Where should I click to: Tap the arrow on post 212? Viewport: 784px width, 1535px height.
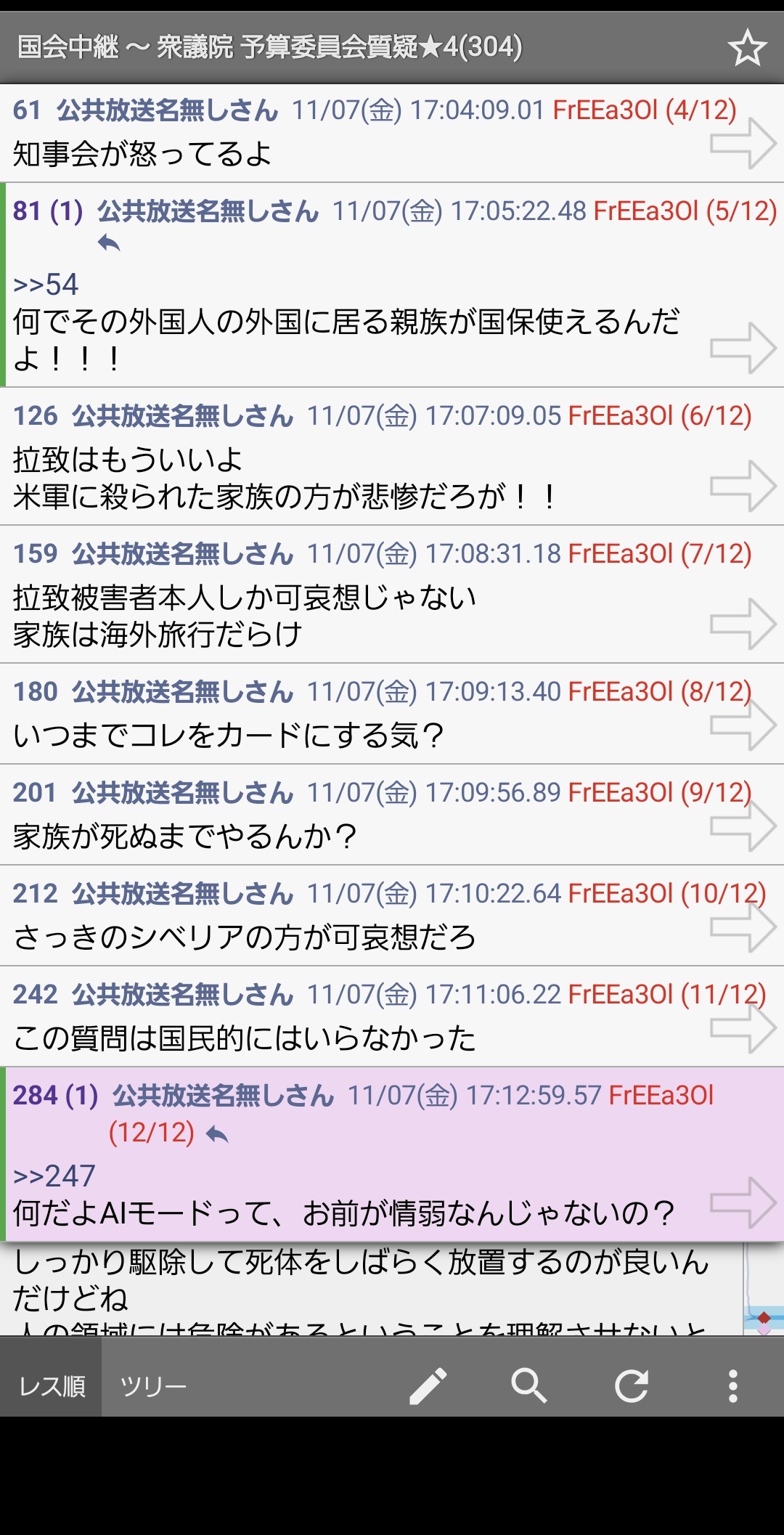(743, 927)
